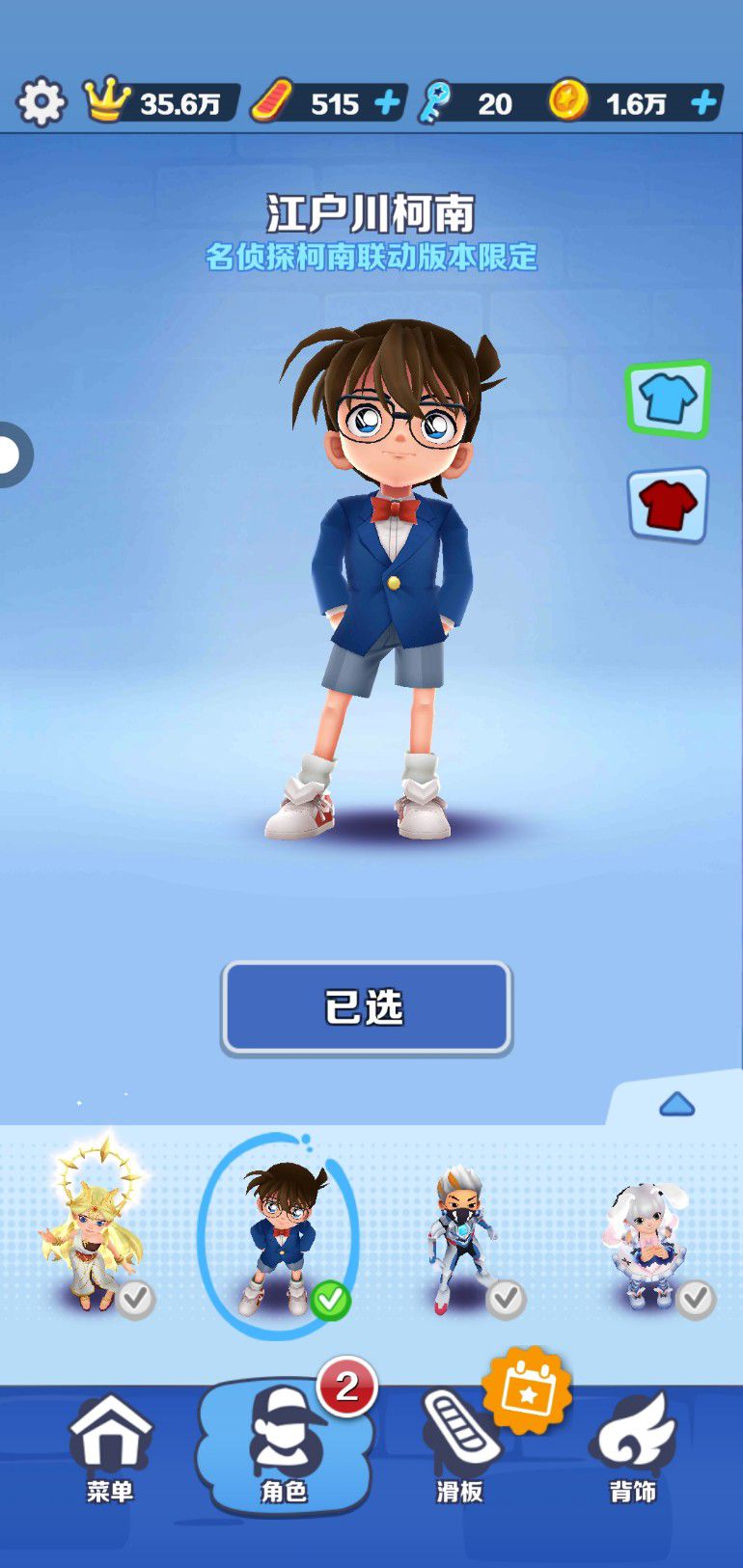The height and width of the screenshot is (1568, 743).
Task: Select the blue shirt outfit
Action: (668, 399)
